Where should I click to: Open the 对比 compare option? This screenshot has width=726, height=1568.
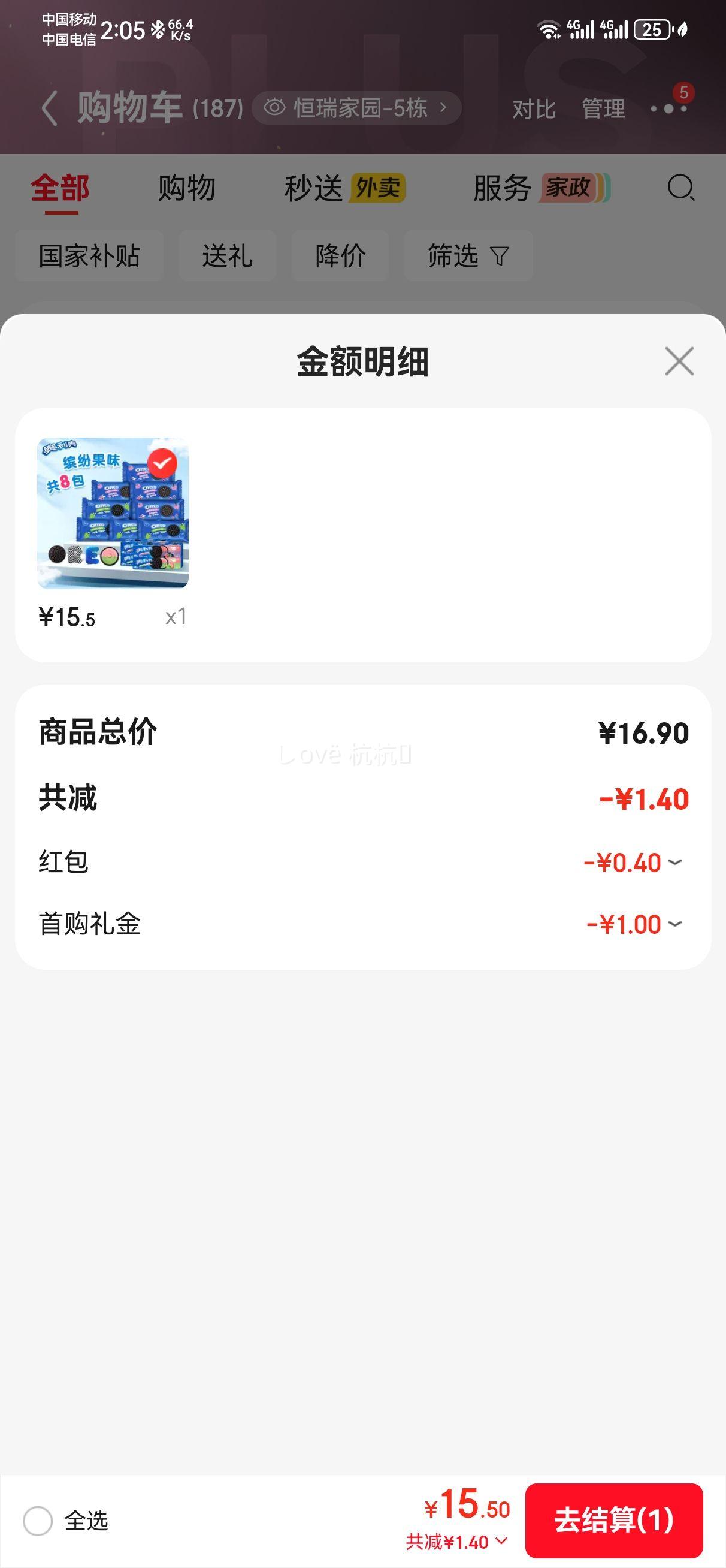[x=534, y=110]
